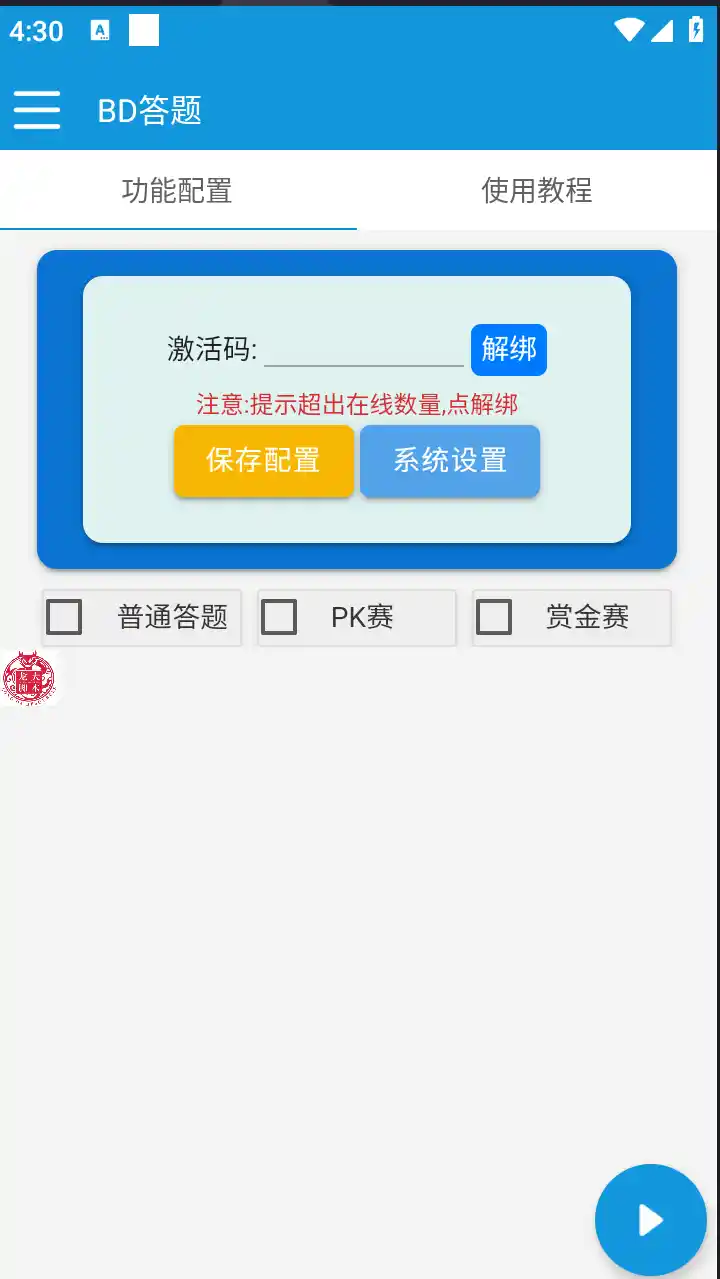
Task: Tap the clock in the status bar
Action: 37,31
